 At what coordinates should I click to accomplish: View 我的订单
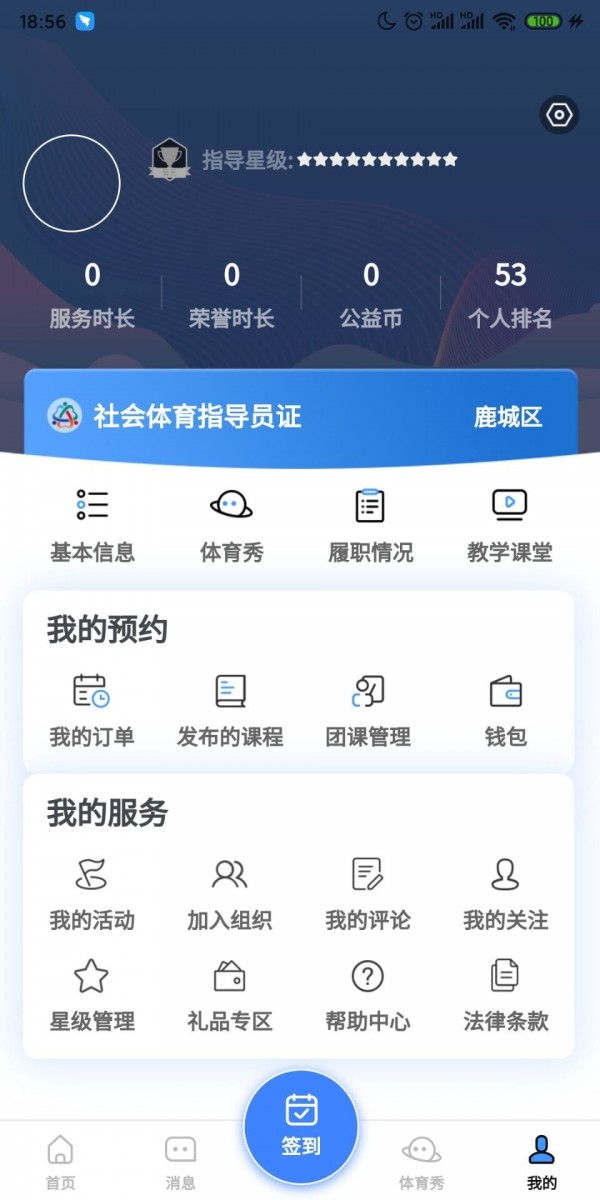92,710
